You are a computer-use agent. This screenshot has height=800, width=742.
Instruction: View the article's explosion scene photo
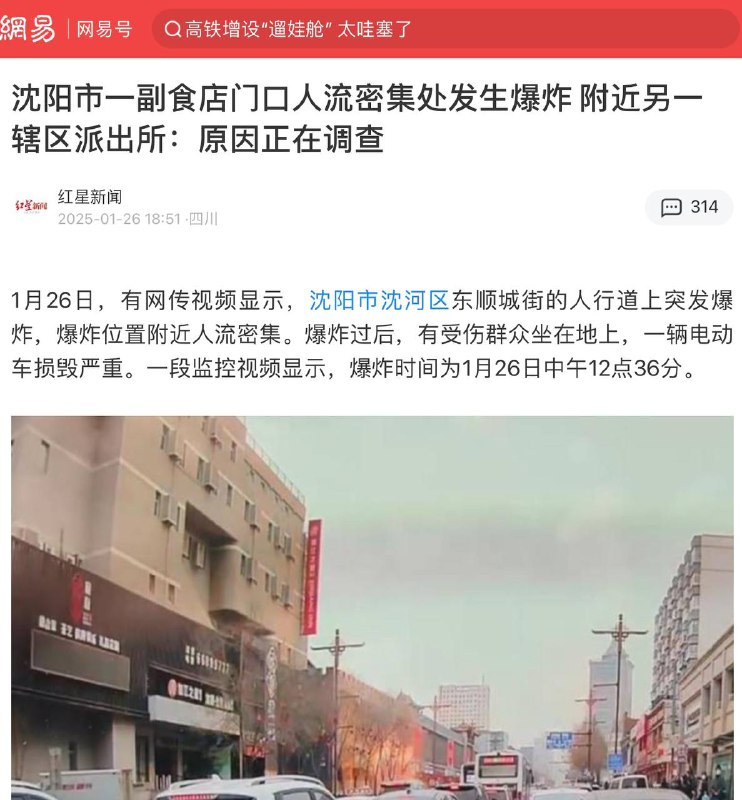(372, 607)
